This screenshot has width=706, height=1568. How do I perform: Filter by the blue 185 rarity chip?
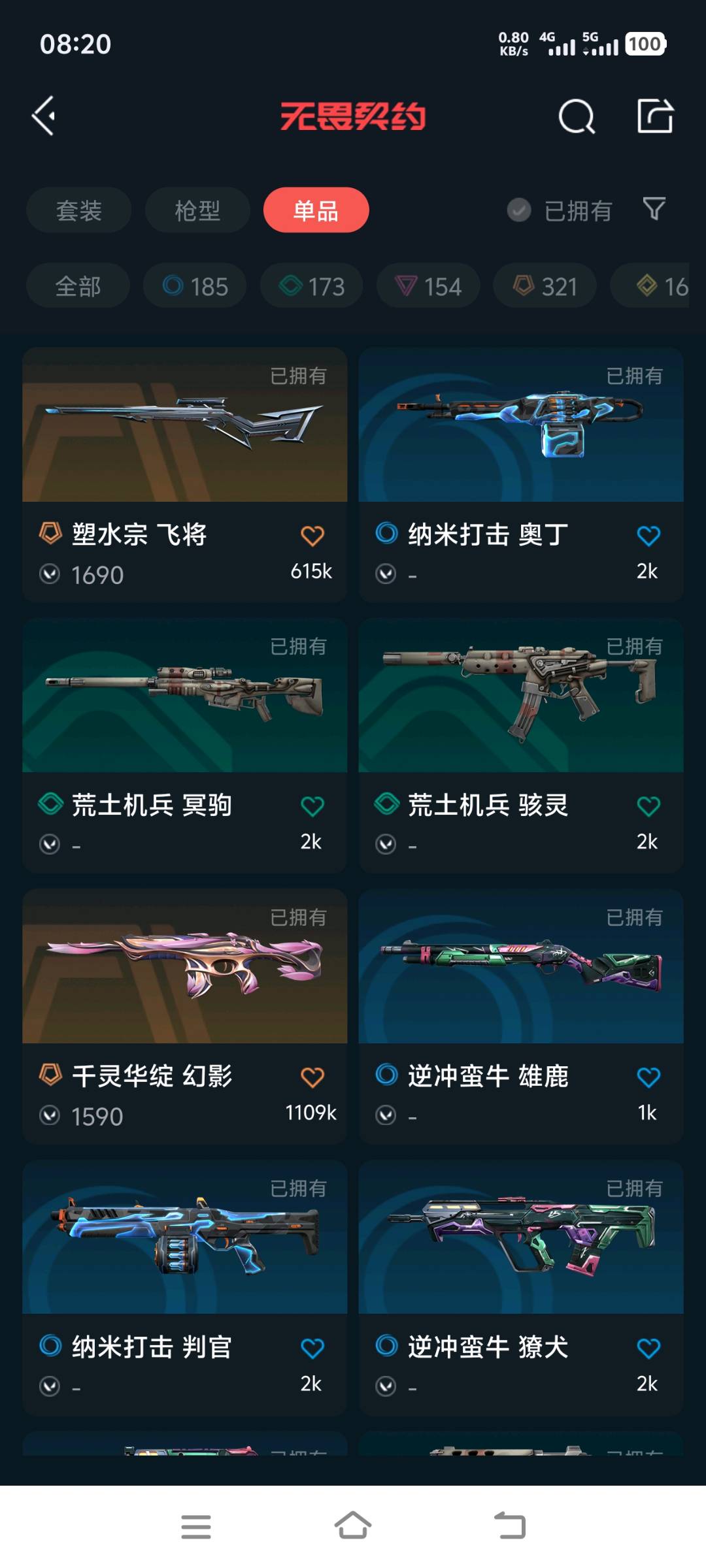[x=195, y=286]
